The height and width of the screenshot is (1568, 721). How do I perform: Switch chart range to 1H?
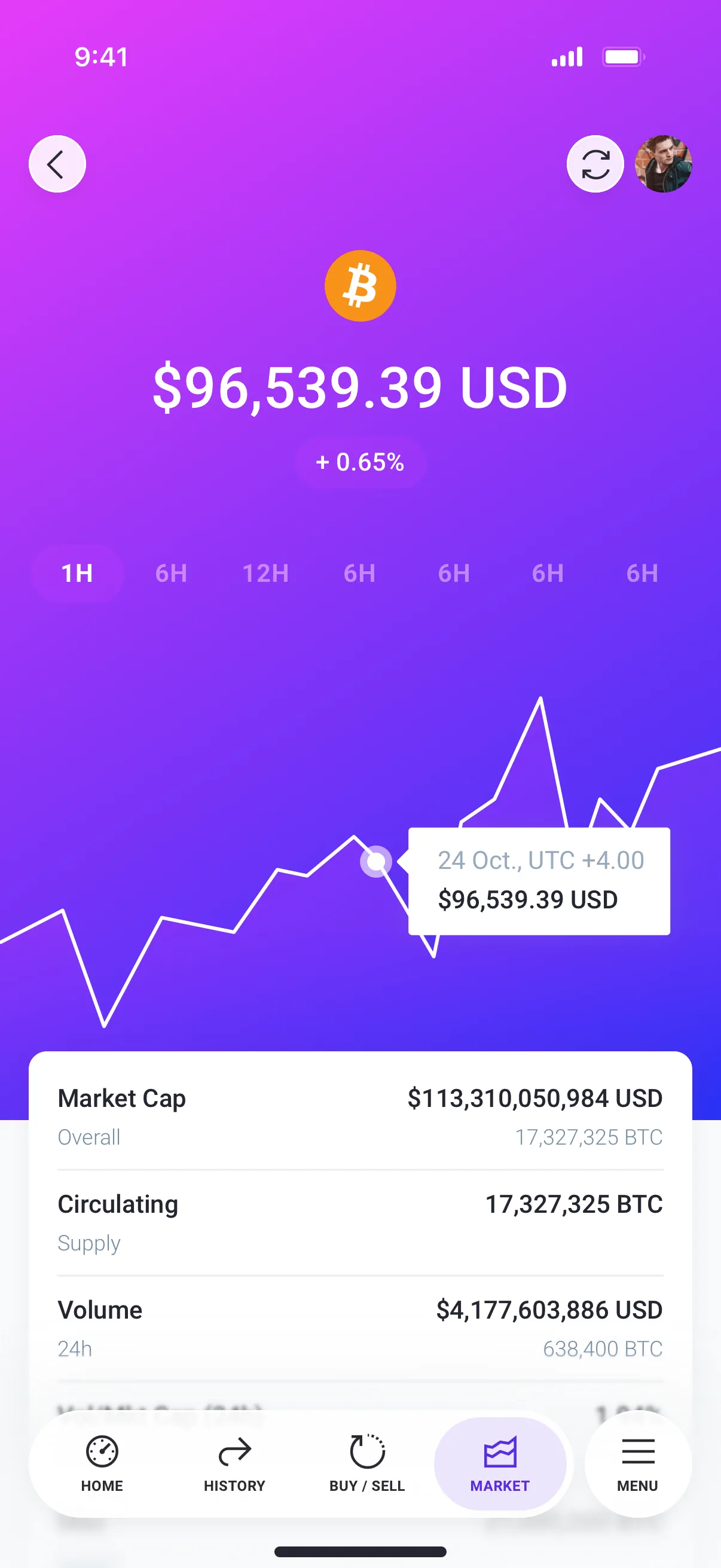click(x=78, y=573)
